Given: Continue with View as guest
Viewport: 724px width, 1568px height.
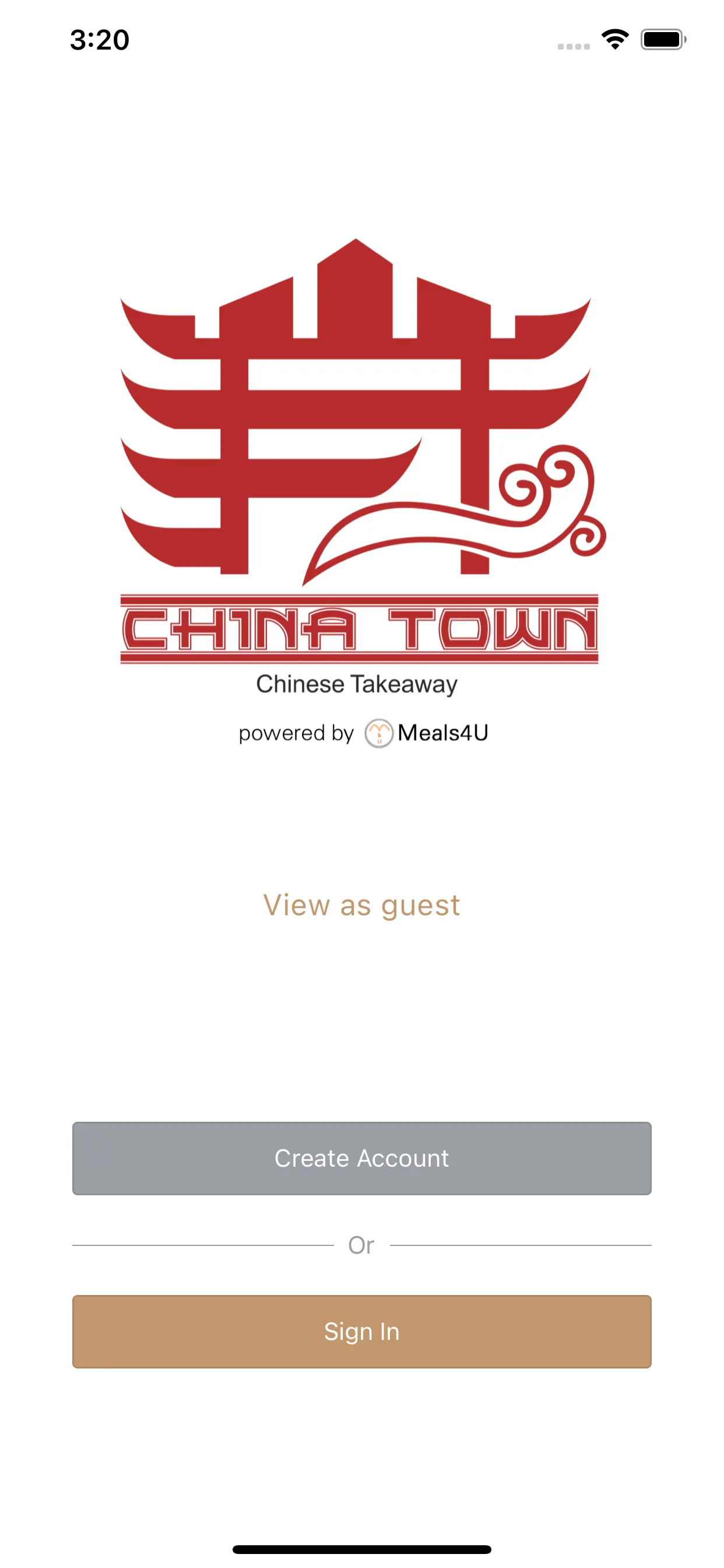Looking at the screenshot, I should 361,905.
